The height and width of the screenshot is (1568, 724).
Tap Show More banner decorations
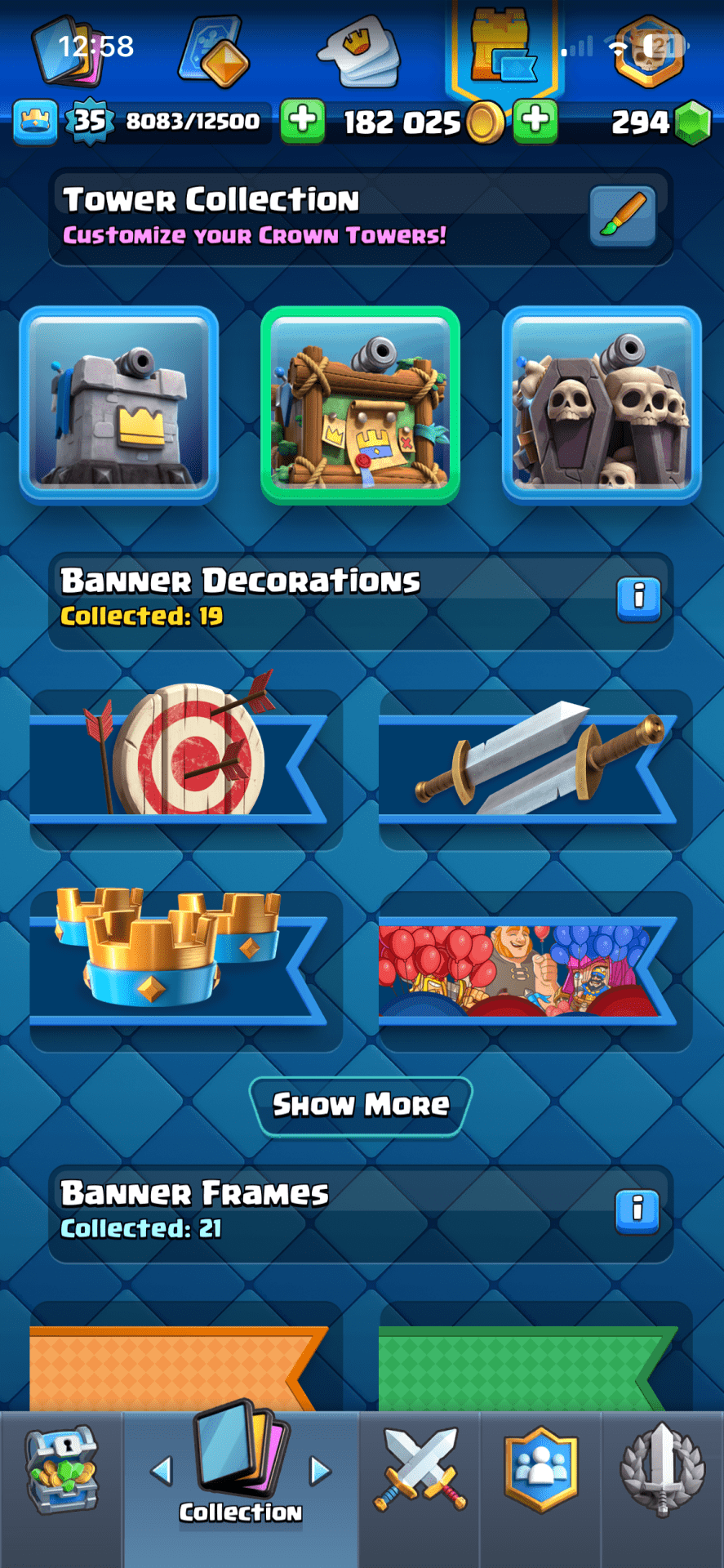point(361,1105)
